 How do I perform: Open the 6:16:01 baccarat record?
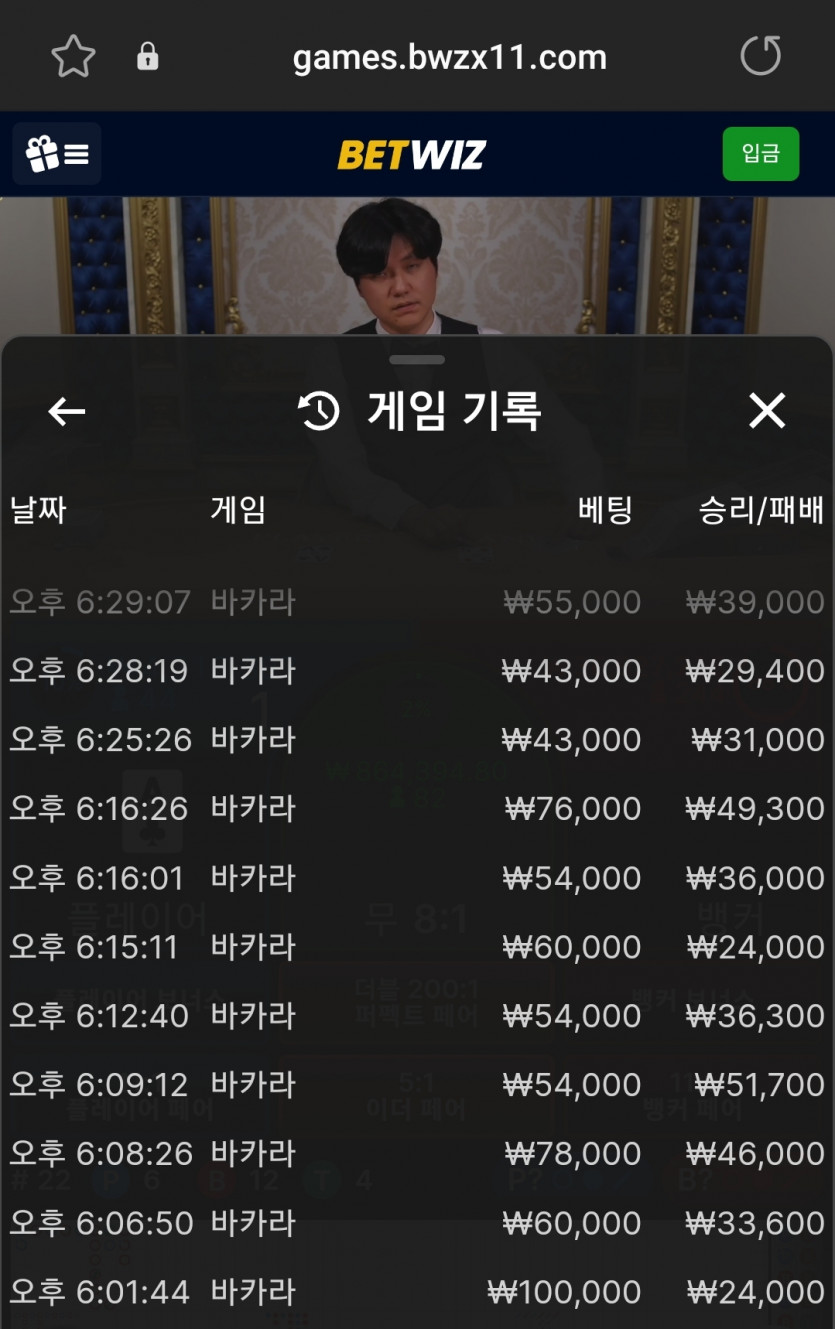[417, 878]
